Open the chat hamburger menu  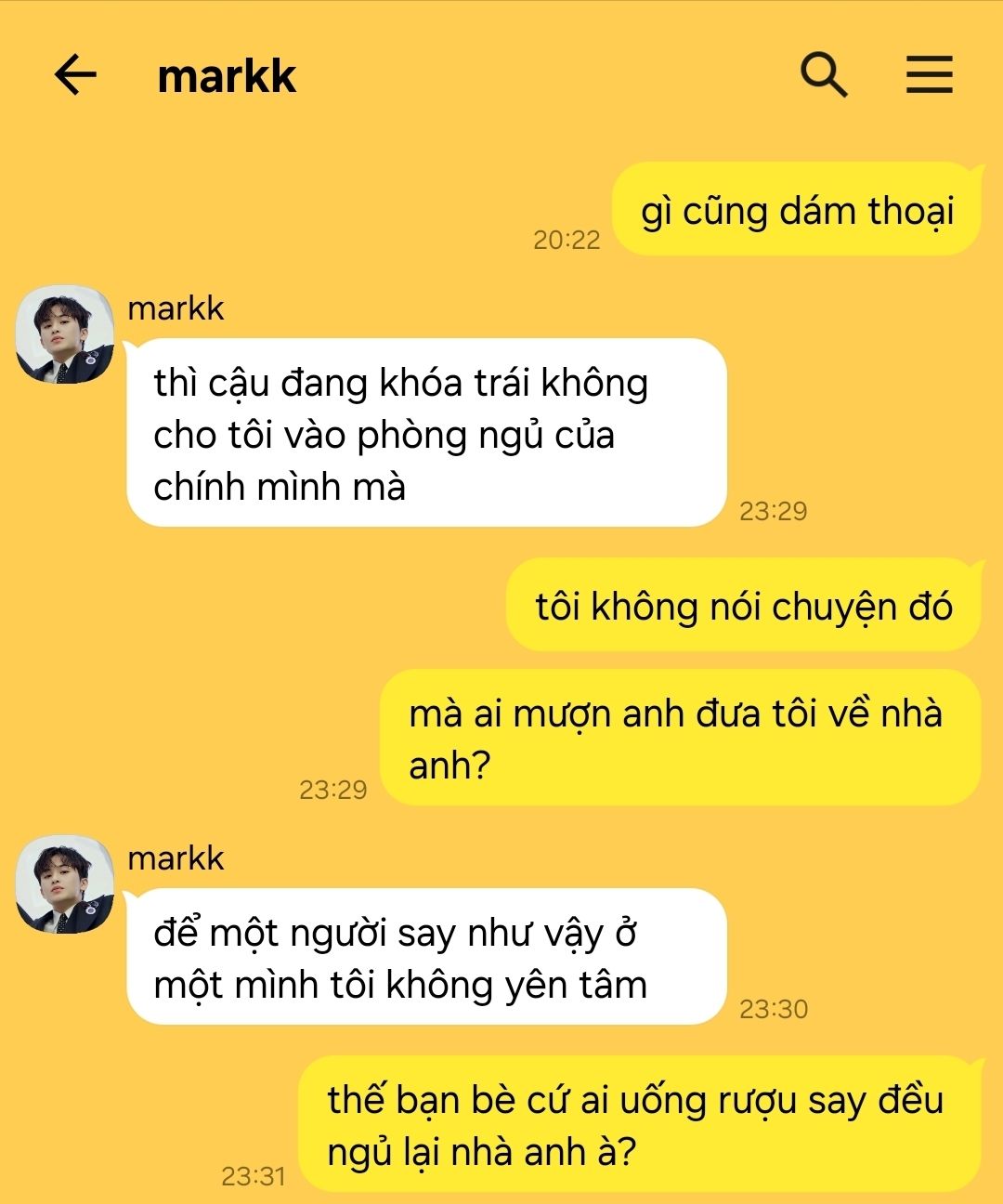[929, 74]
